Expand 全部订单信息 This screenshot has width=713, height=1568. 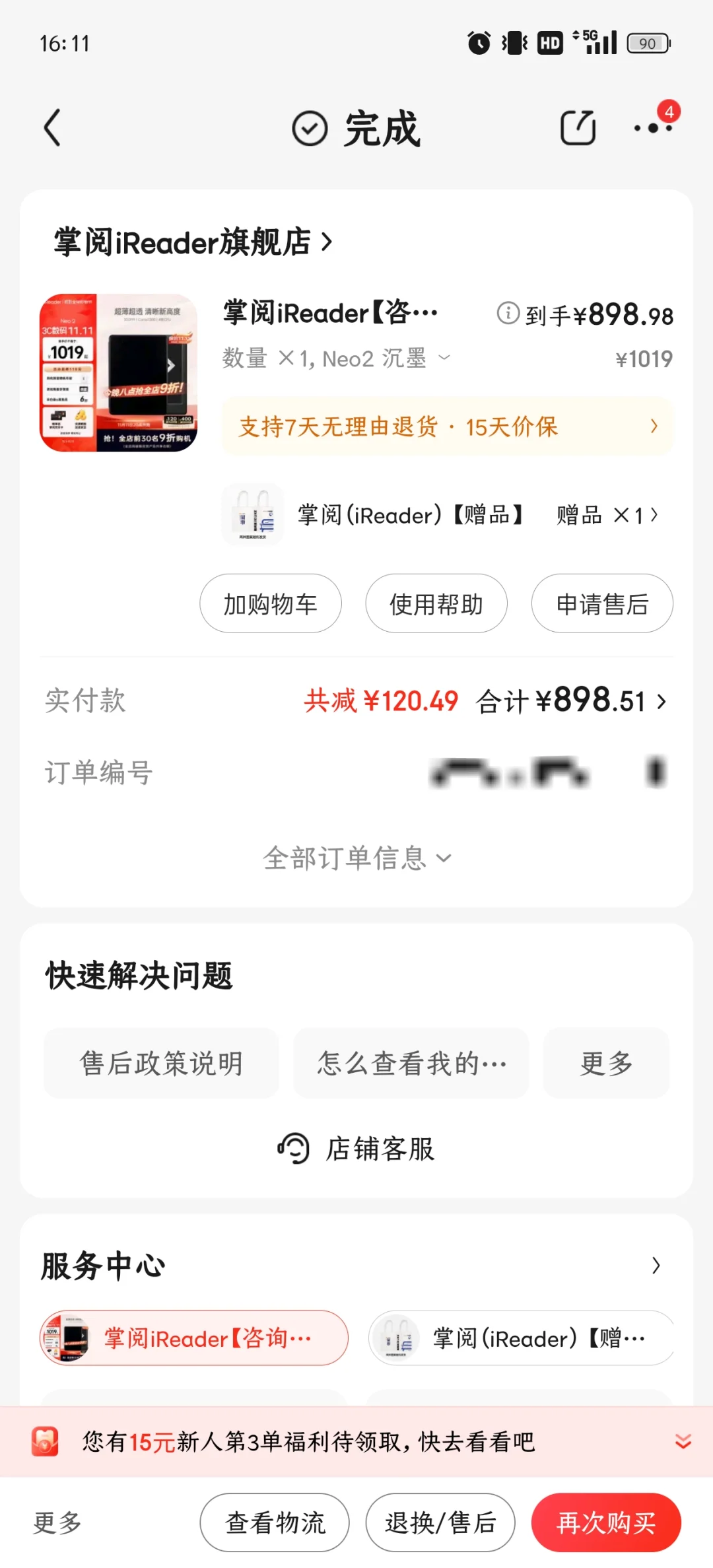(x=356, y=858)
